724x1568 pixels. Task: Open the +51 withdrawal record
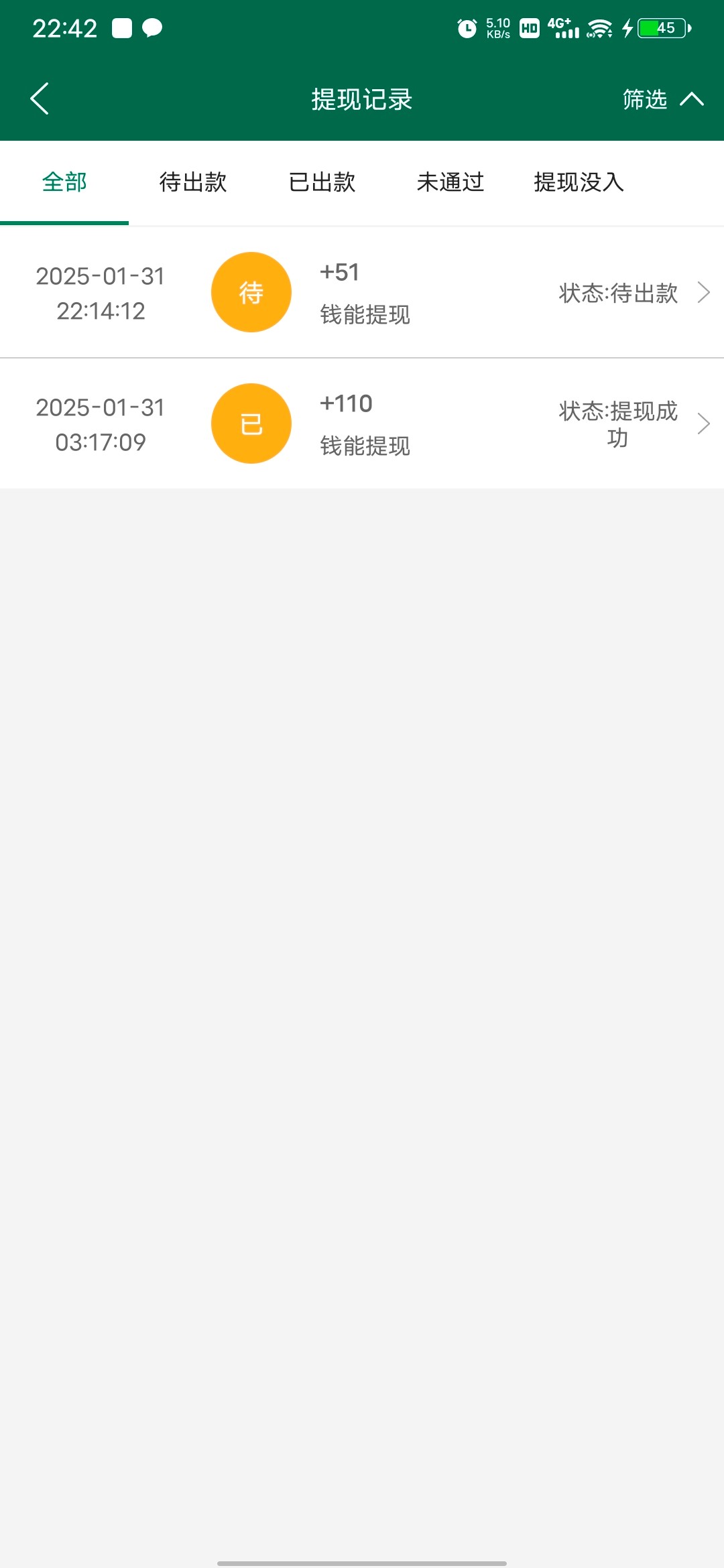[x=362, y=293]
